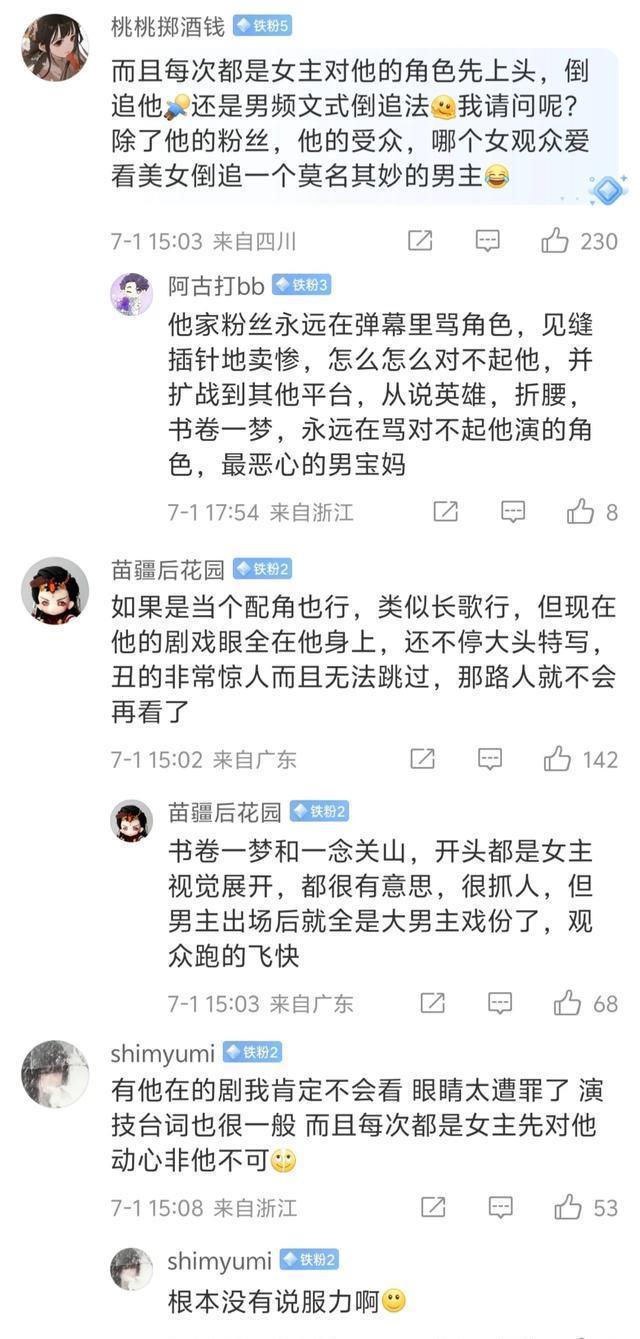Like 桃桃掷酒钱's comment with 230 likes
The width and height of the screenshot is (640, 1339).
pyautogui.click(x=555, y=241)
